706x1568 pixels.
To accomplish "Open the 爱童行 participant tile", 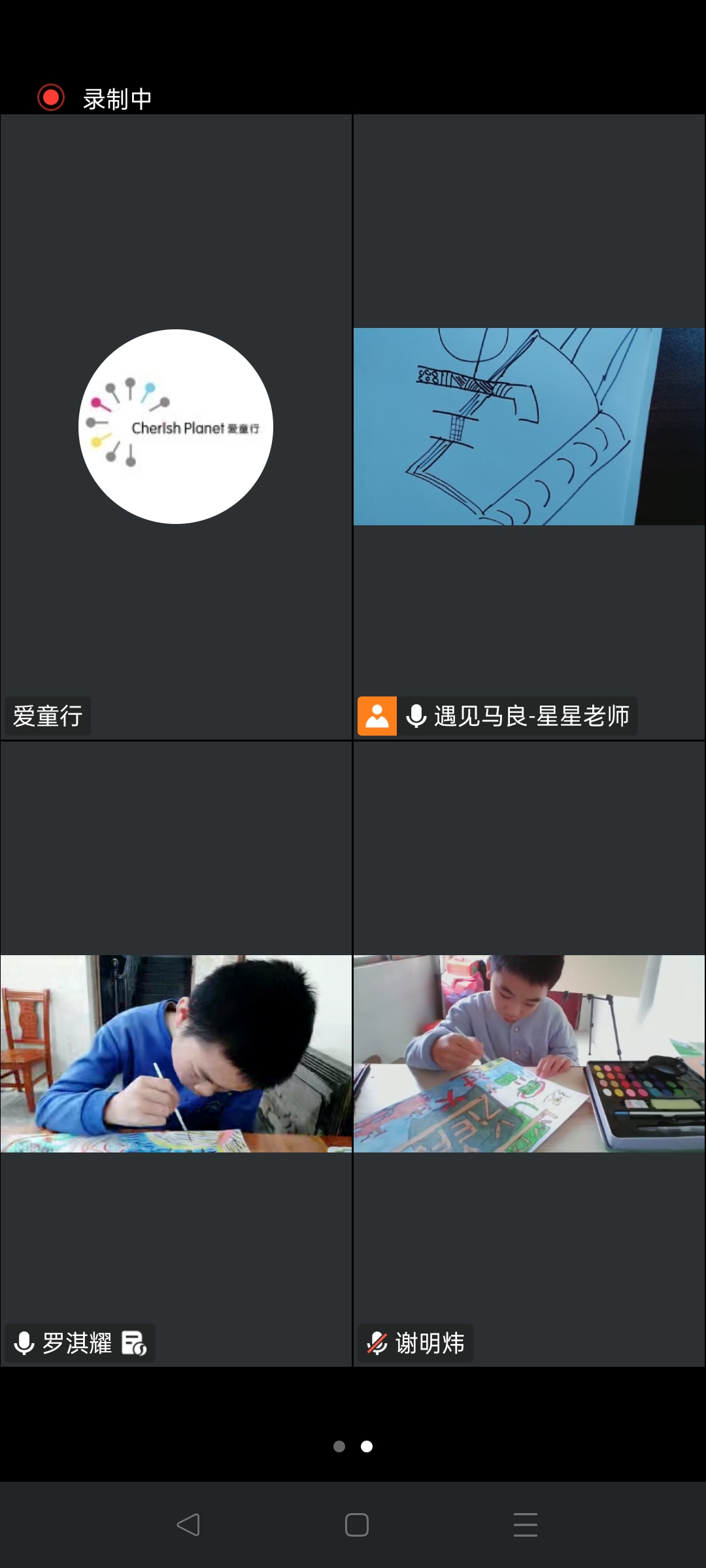I will [x=176, y=427].
